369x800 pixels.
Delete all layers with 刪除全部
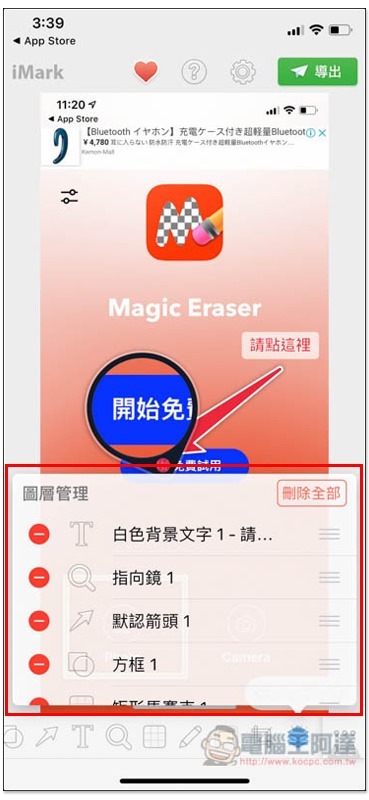point(312,493)
